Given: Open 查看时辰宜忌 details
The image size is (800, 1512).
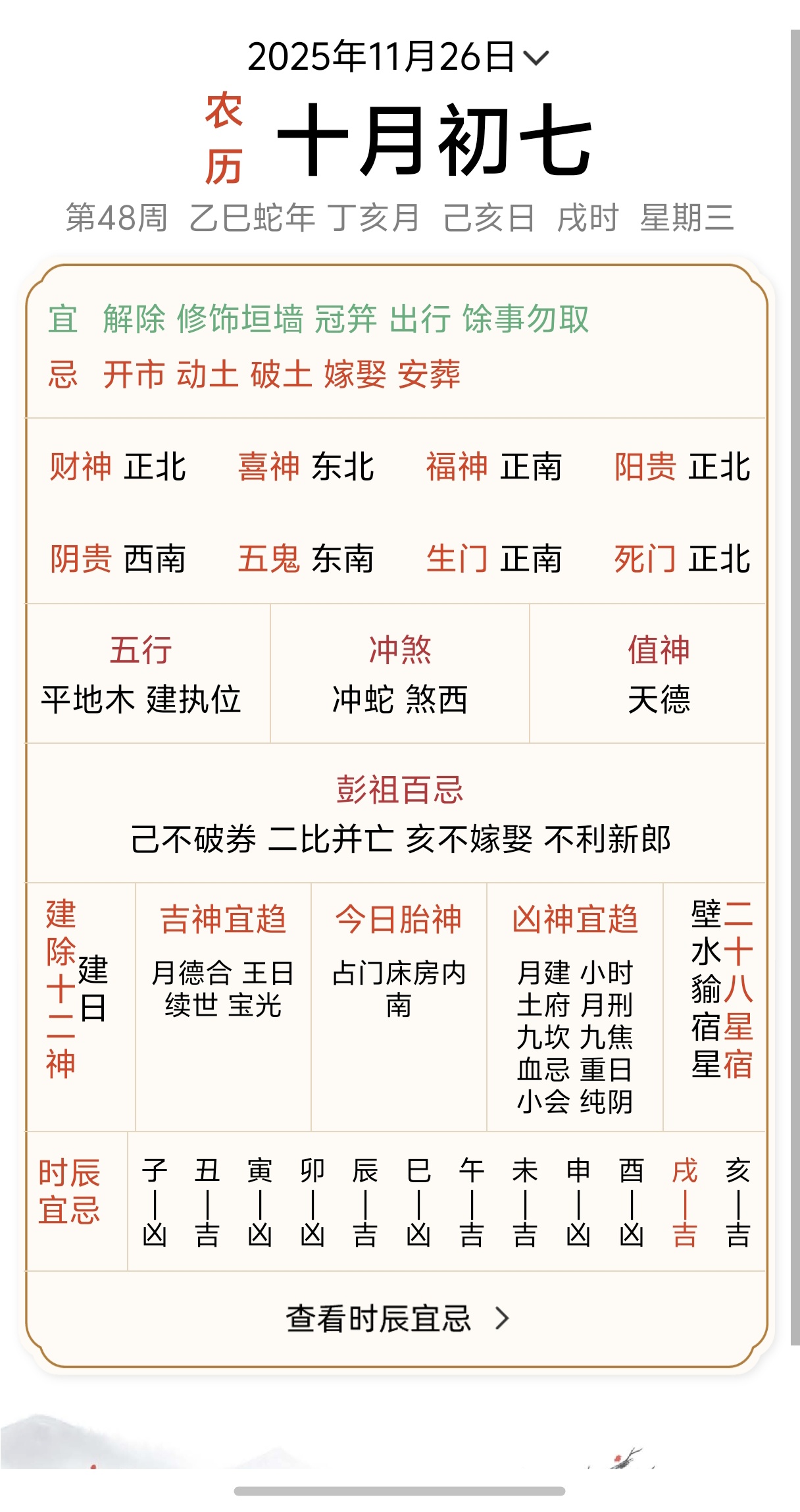Looking at the screenshot, I should pos(397,1318).
